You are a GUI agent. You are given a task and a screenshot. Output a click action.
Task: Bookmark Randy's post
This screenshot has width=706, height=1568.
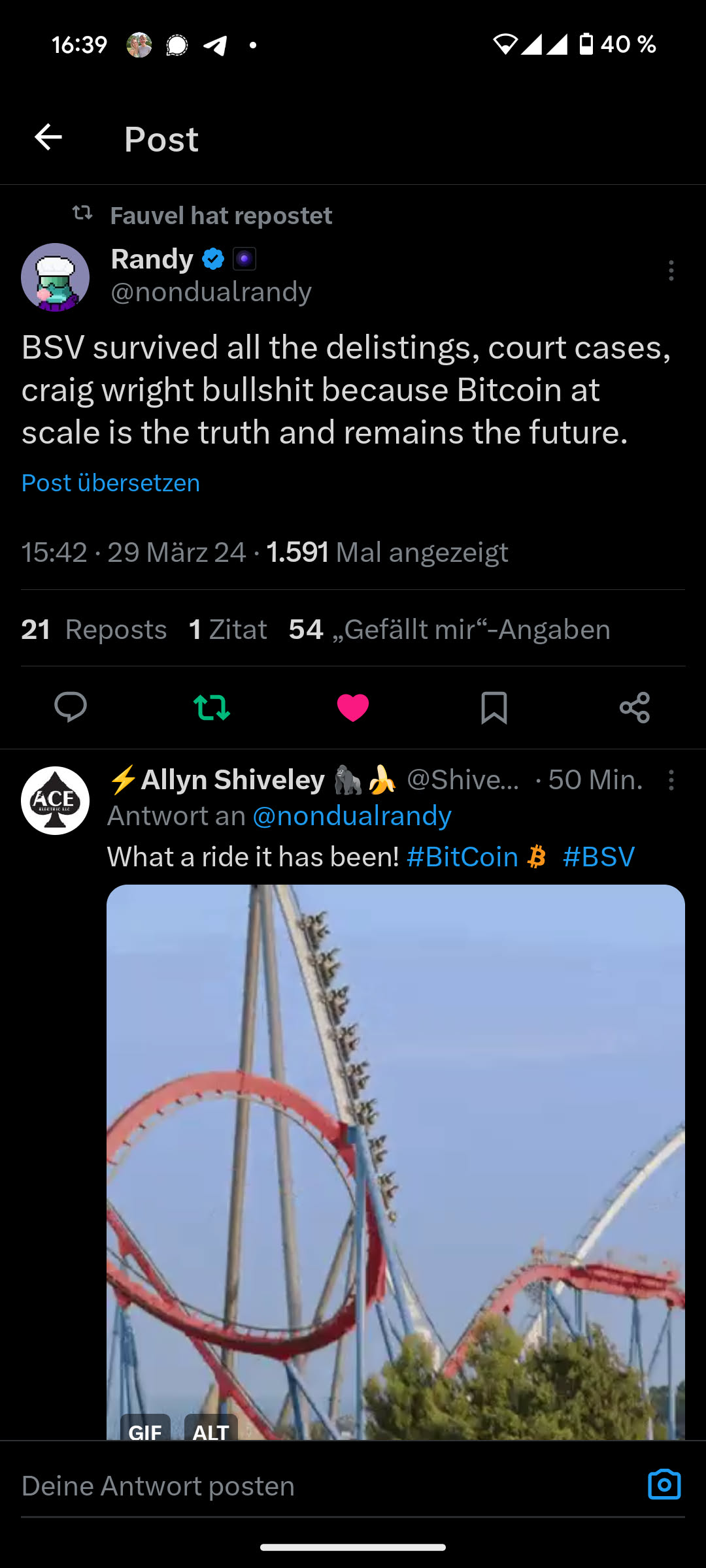[x=494, y=708]
